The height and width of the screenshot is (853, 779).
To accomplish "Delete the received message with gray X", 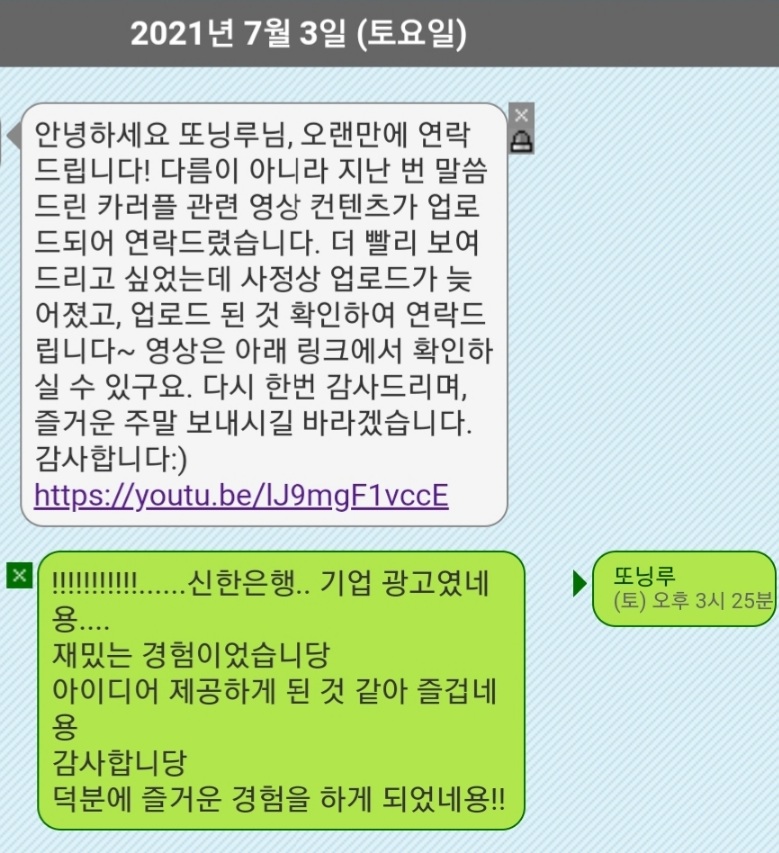I will (521, 115).
